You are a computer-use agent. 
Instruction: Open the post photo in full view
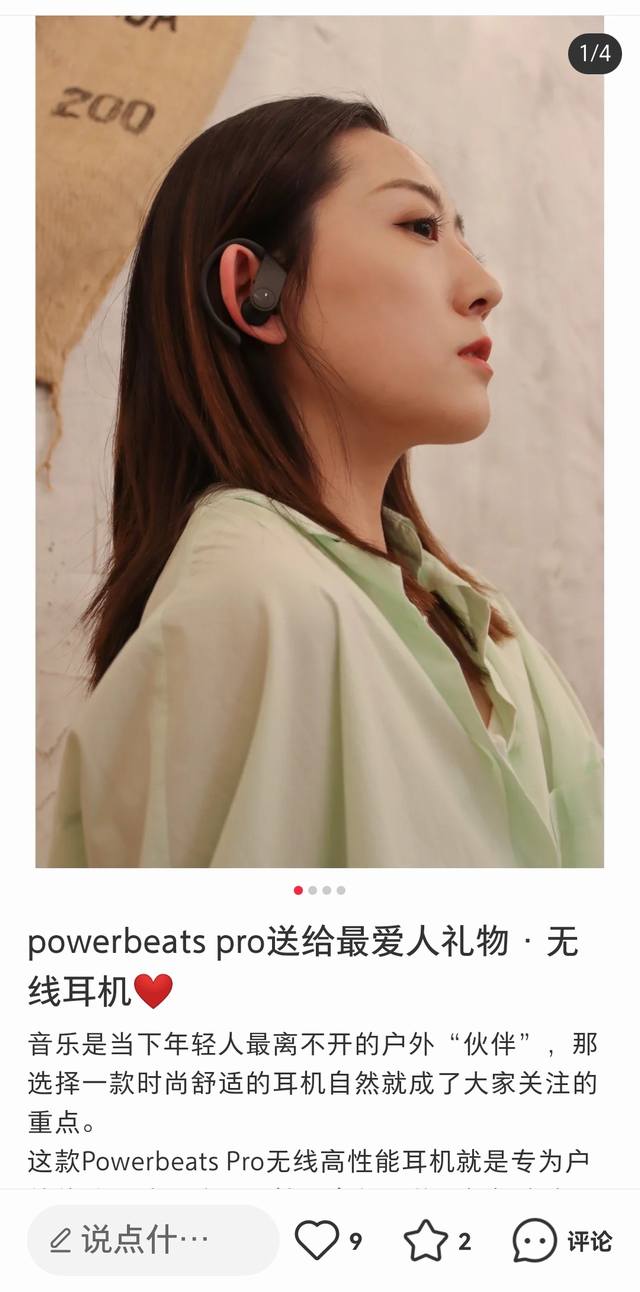click(x=319, y=440)
